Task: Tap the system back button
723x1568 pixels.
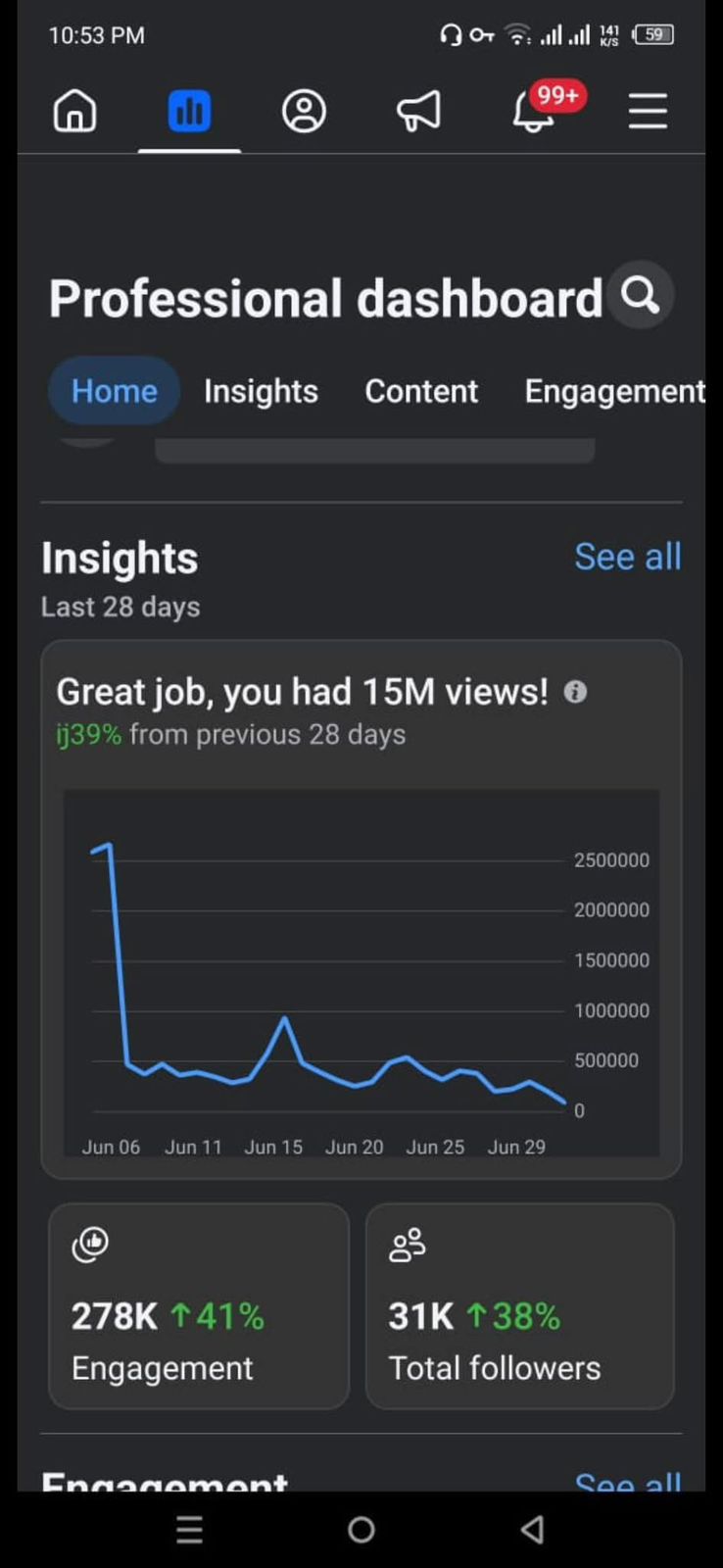Action: tap(532, 1530)
